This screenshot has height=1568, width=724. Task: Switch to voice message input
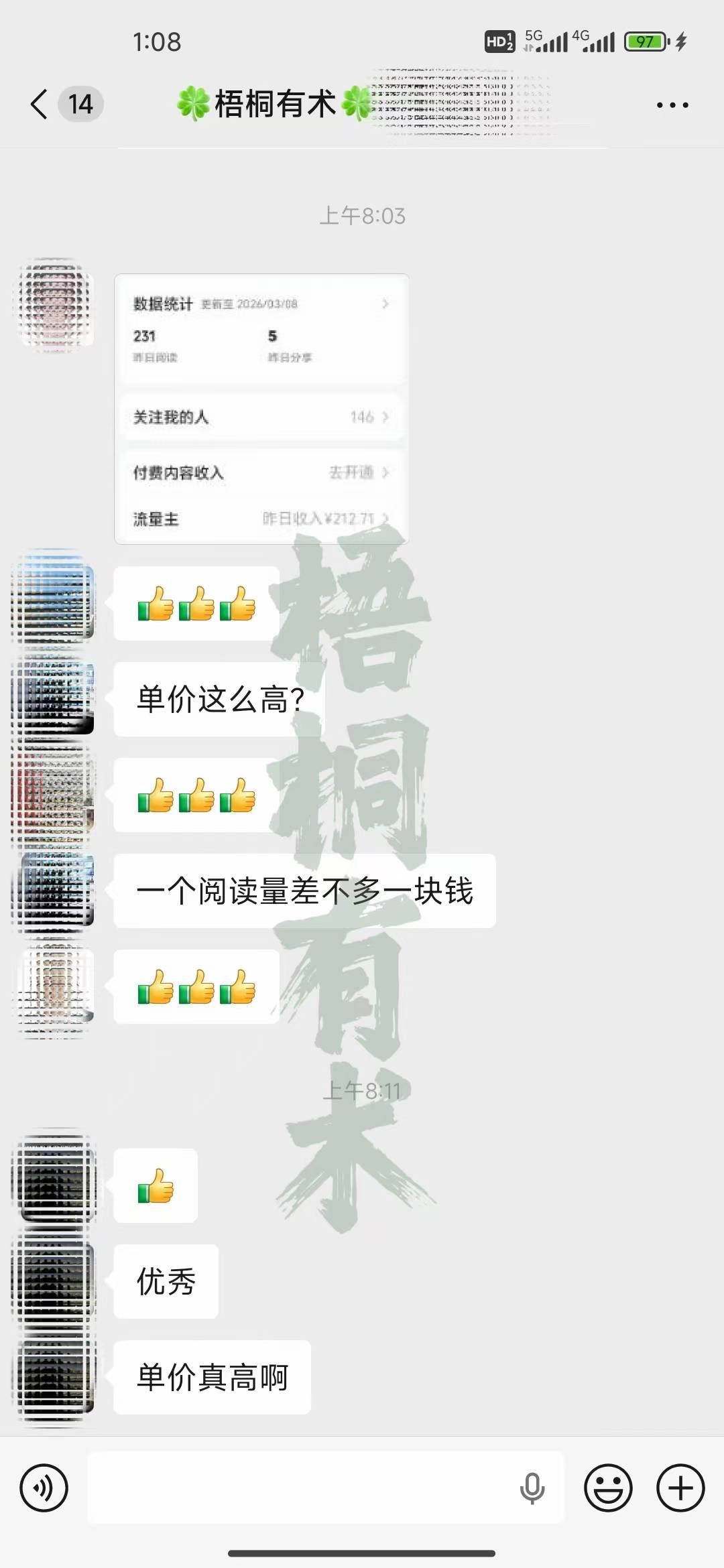[x=44, y=1488]
